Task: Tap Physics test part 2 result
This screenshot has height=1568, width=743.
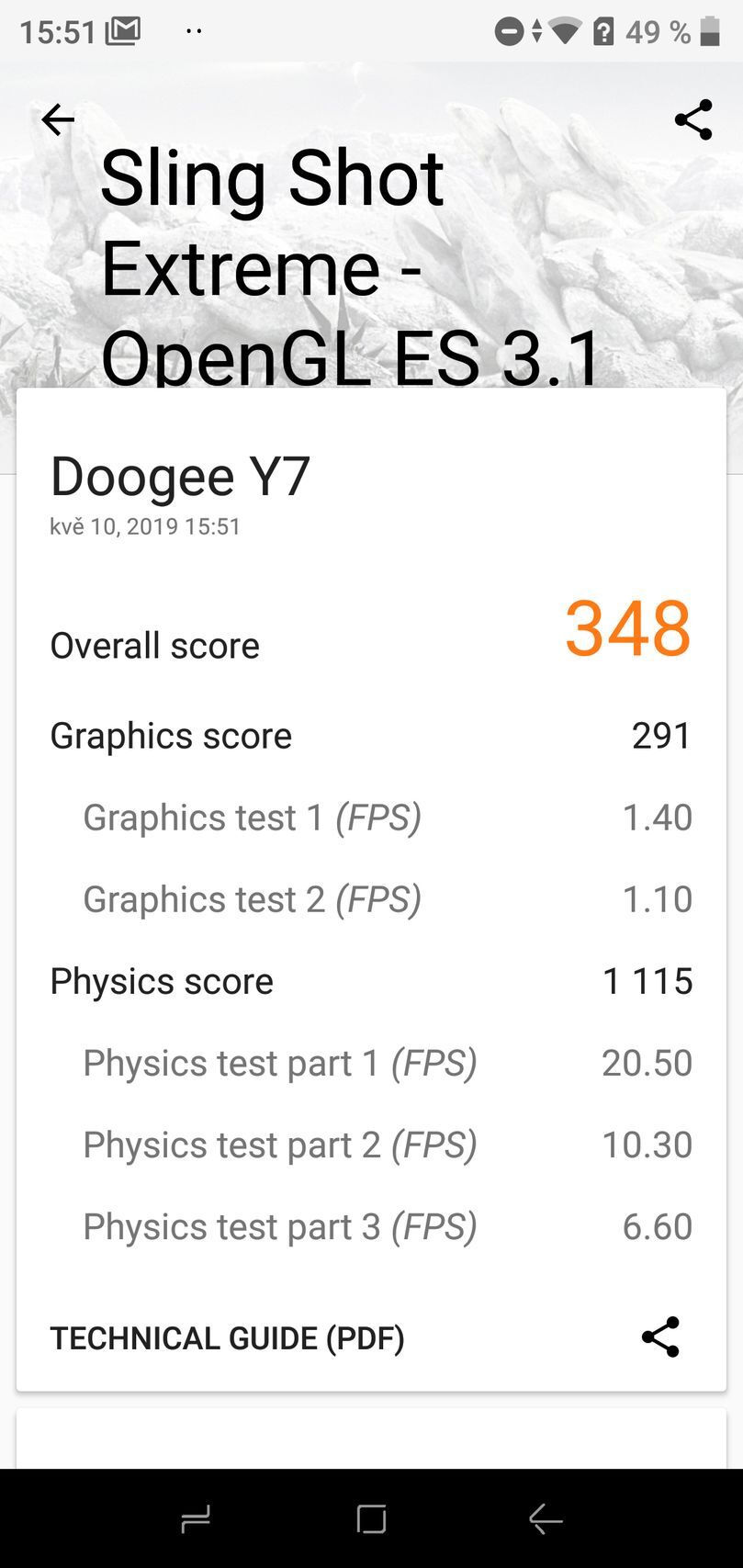Action: coord(367,1145)
